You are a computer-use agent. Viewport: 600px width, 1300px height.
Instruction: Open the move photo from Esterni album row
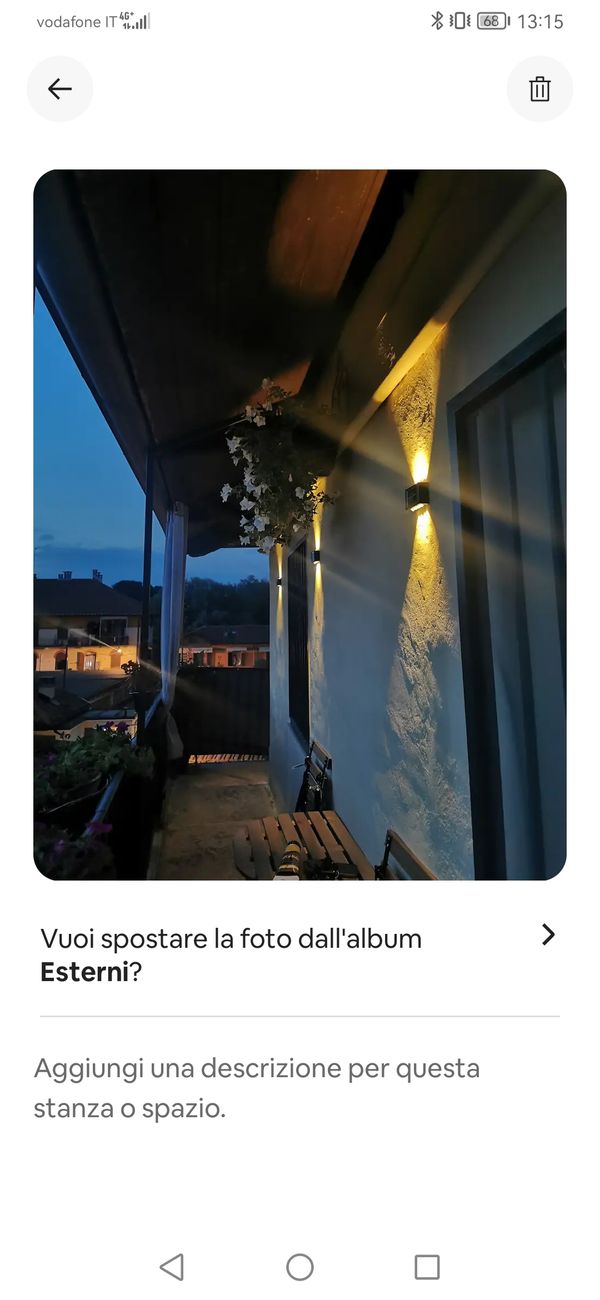point(300,954)
